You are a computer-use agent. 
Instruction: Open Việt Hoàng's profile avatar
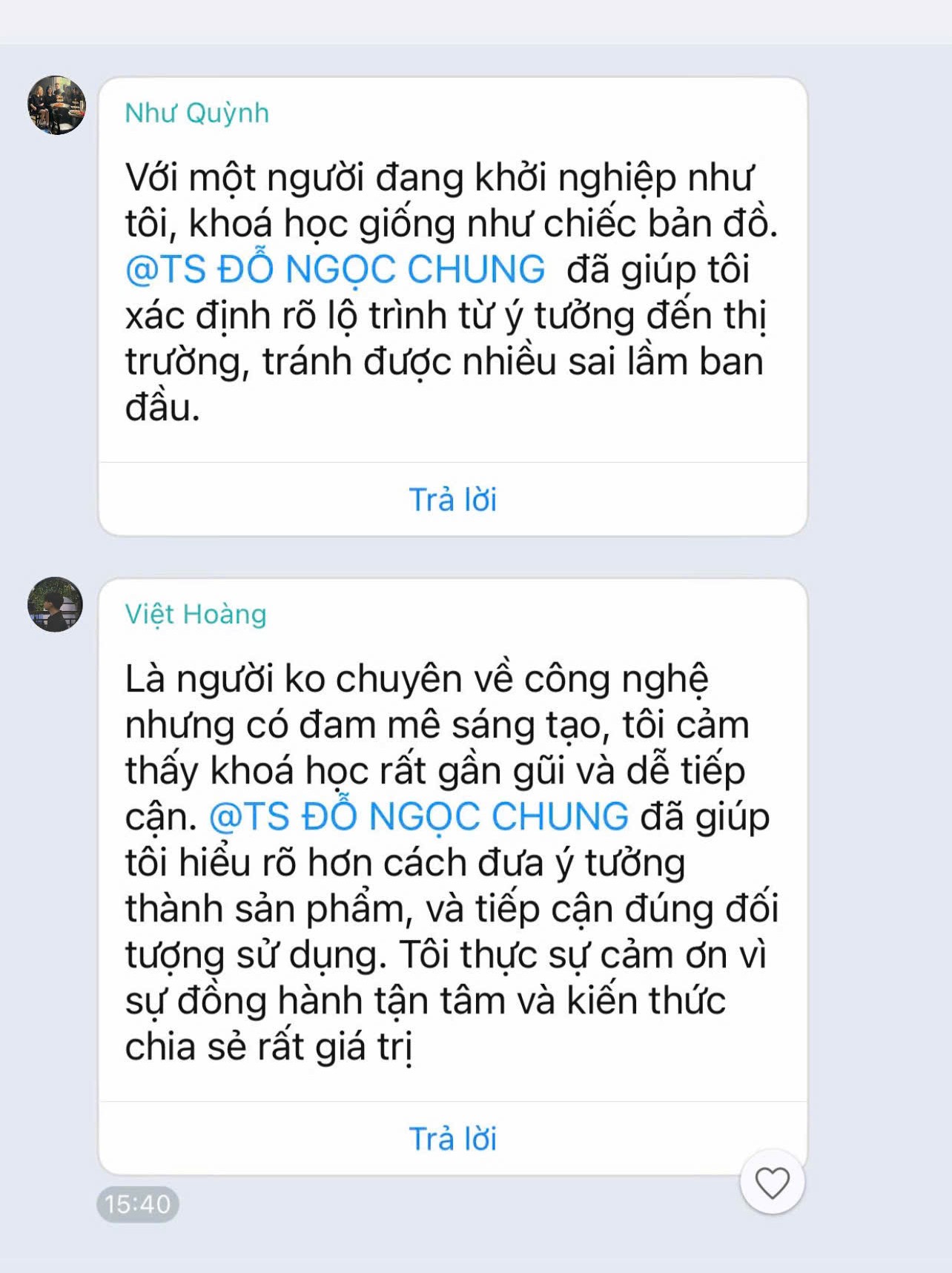coord(56,604)
